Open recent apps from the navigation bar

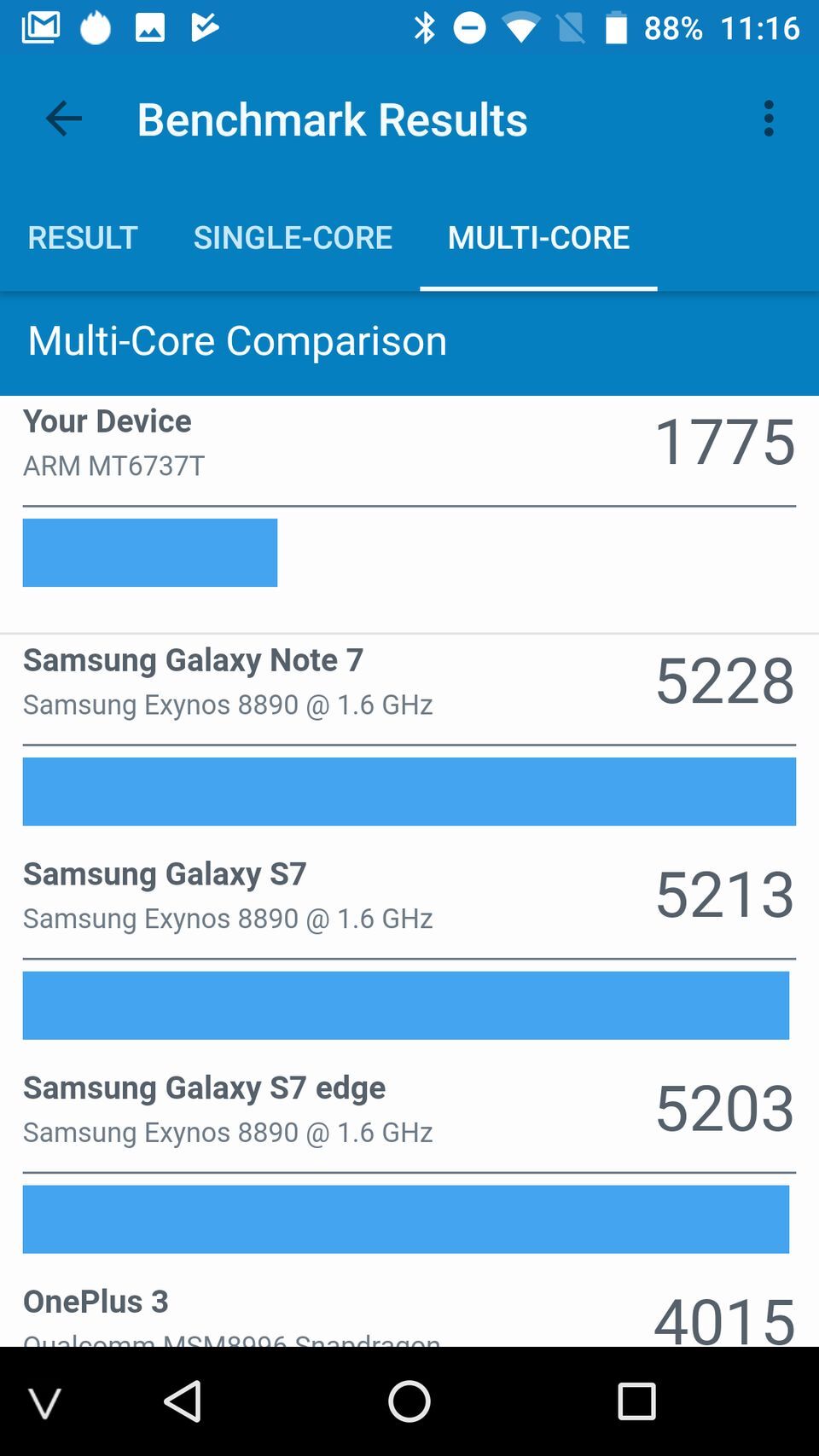[x=636, y=1401]
